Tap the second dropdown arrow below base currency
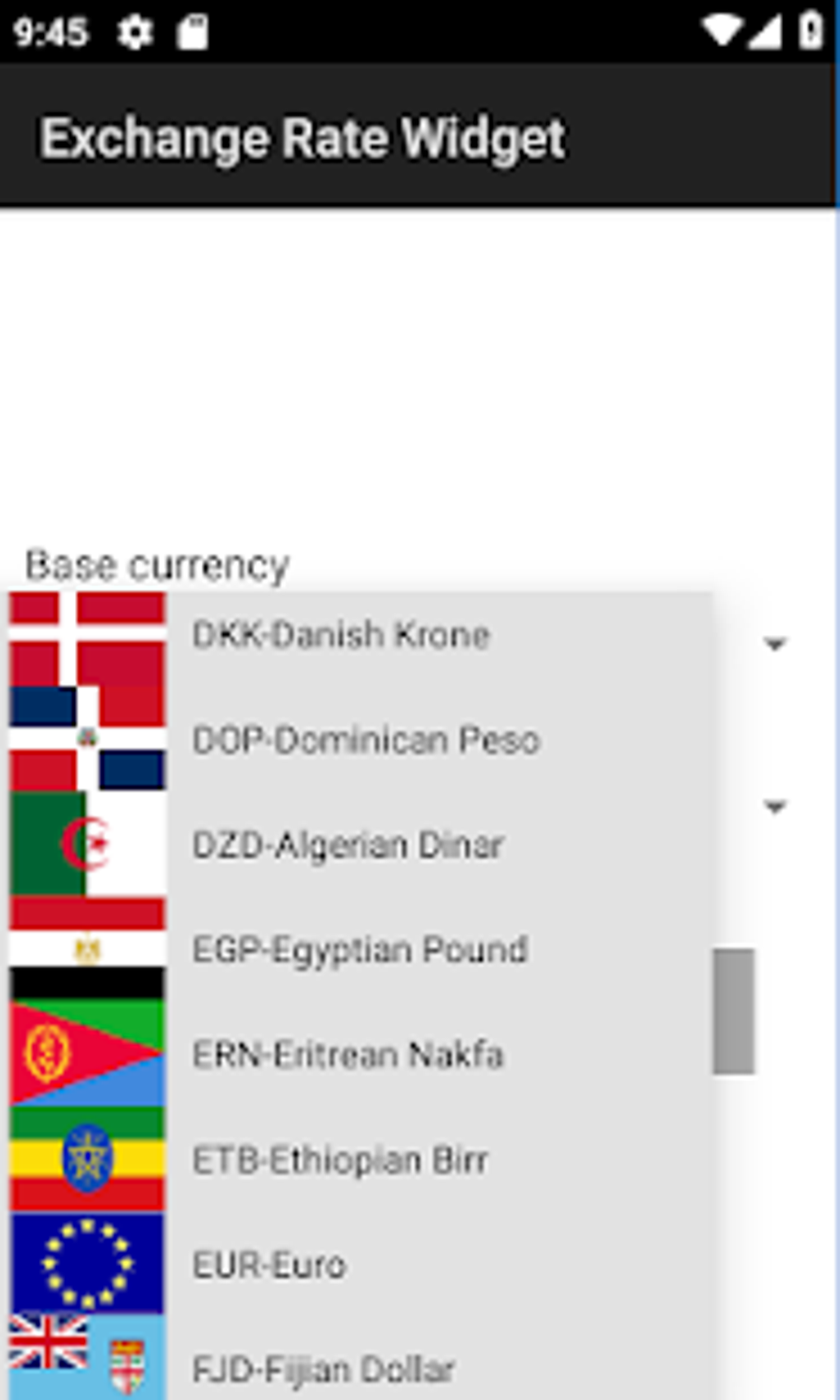Screen dimensions: 840x1400 point(775,807)
